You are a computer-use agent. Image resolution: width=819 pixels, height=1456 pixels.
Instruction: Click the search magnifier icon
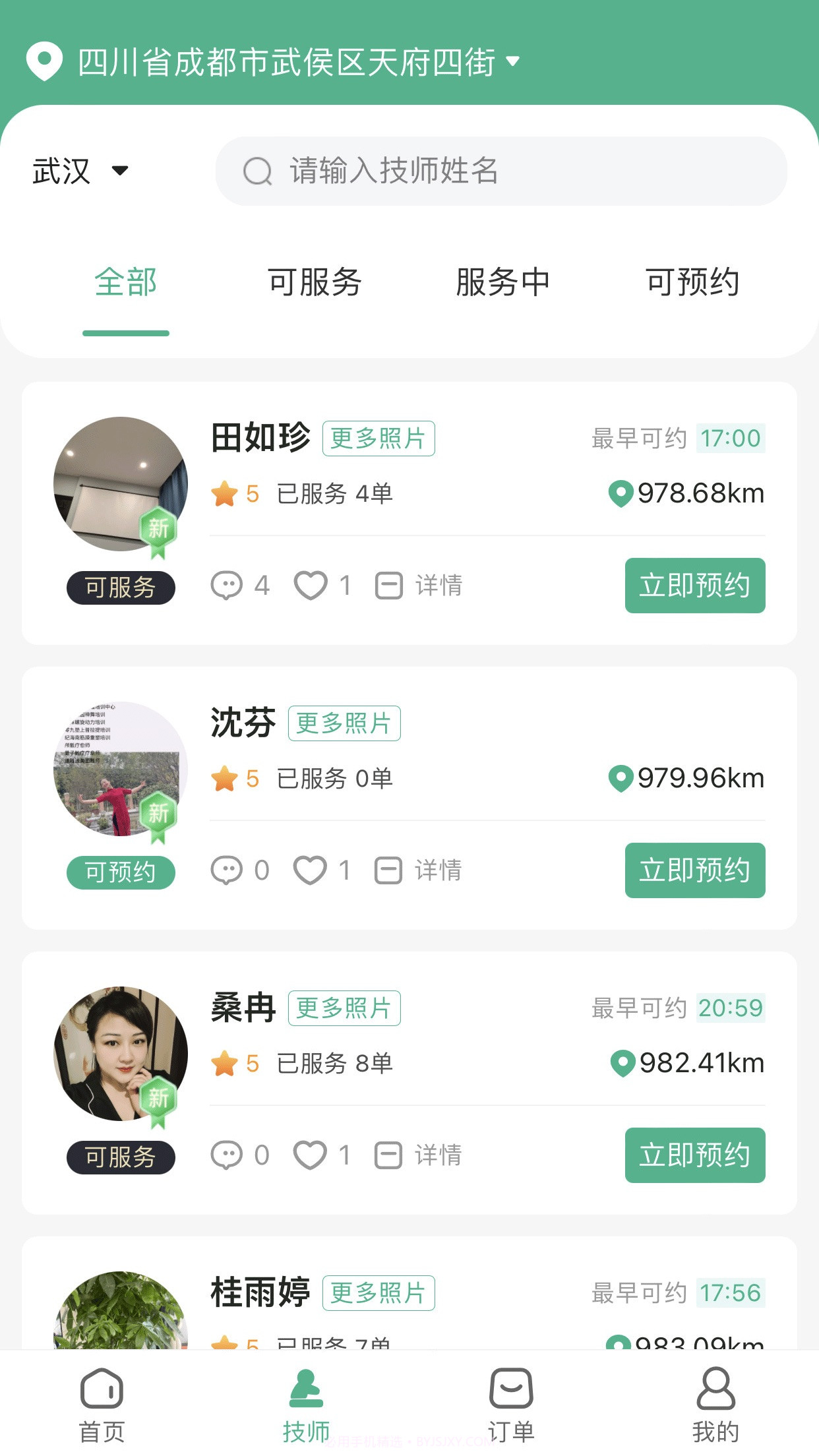(258, 171)
